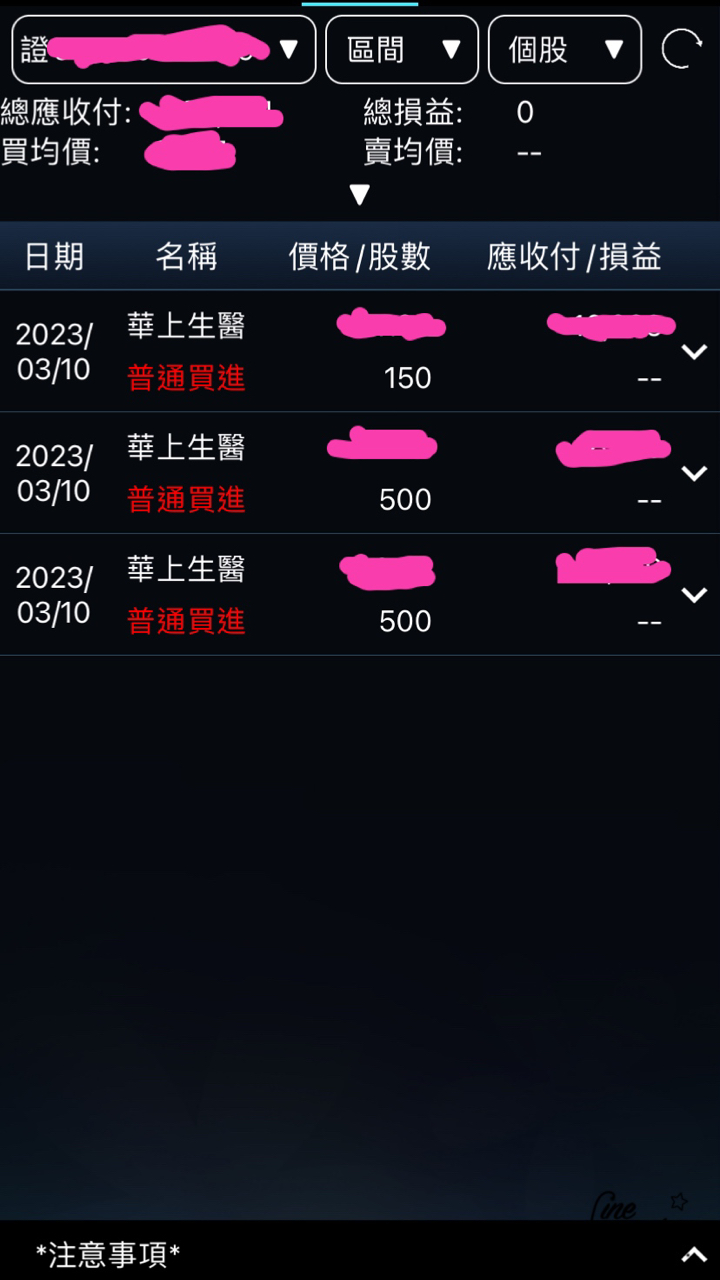Screen dimensions: 720x1280
Task: Expand the 華上生醫 150-share purchase row
Action: click(x=694, y=352)
